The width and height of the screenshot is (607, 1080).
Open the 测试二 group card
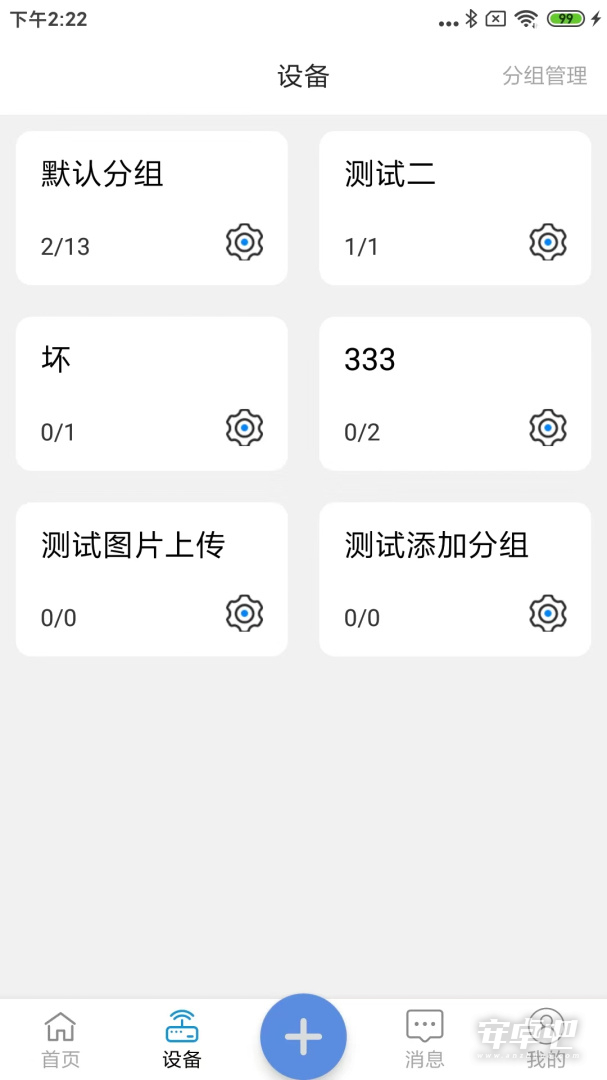pos(455,208)
